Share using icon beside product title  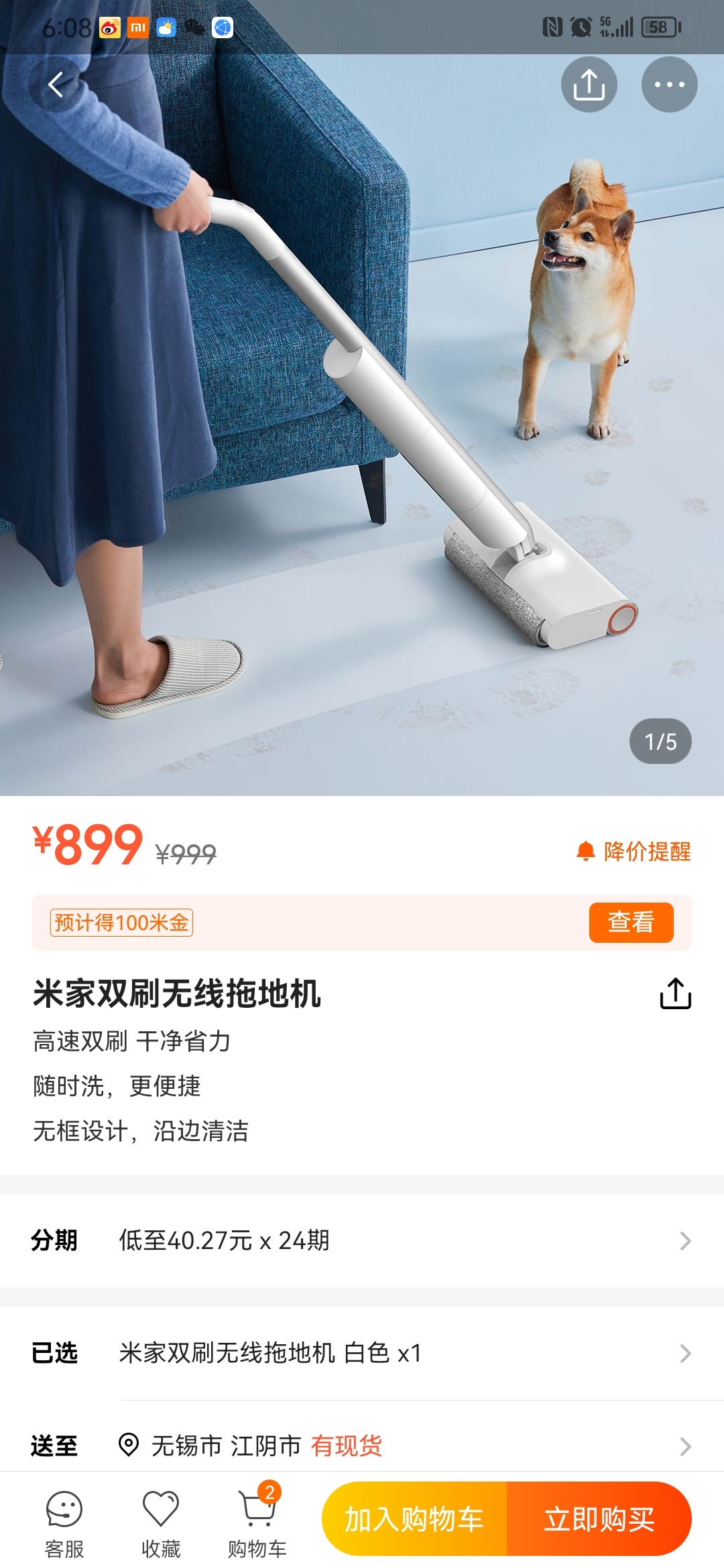675,993
